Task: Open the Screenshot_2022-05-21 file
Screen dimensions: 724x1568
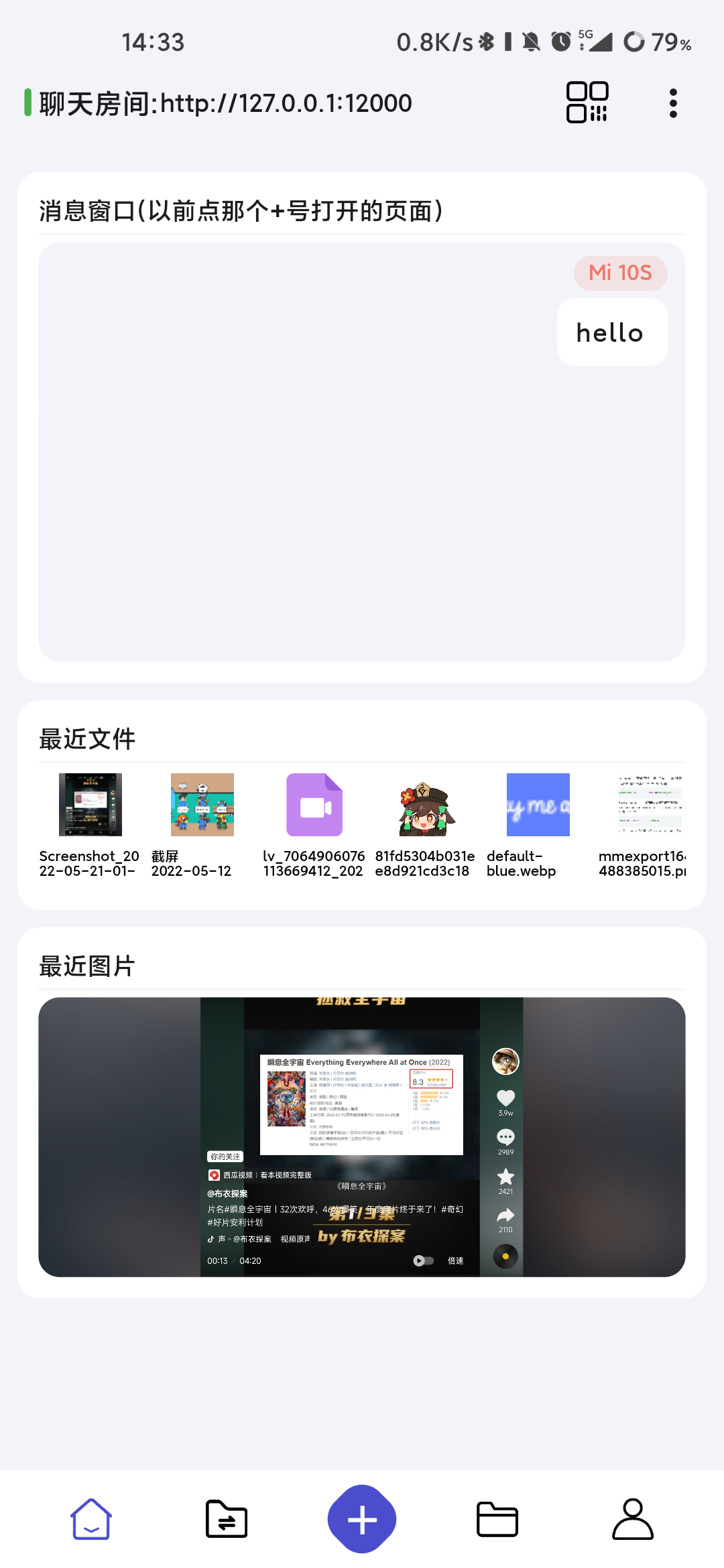Action: (x=90, y=825)
